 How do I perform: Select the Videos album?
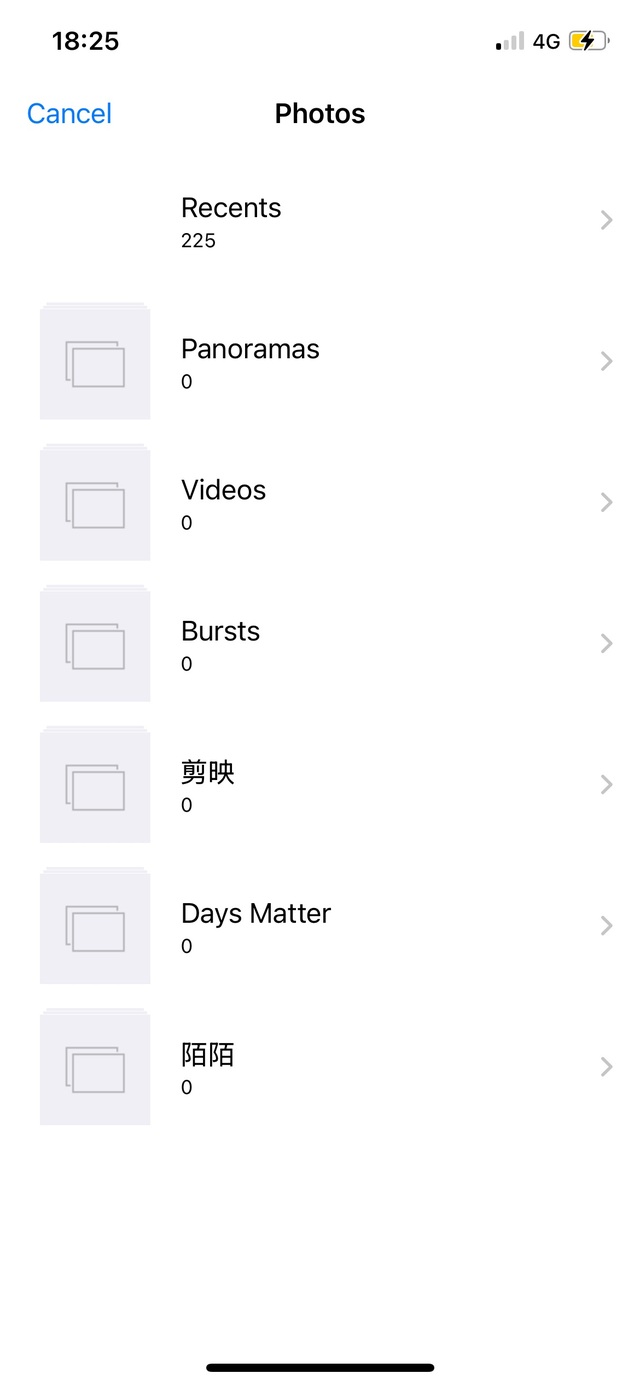click(x=320, y=503)
